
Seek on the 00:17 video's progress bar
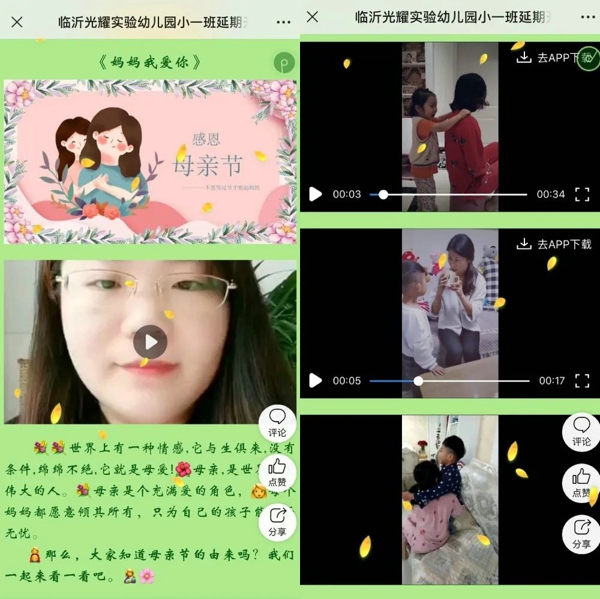(450, 380)
